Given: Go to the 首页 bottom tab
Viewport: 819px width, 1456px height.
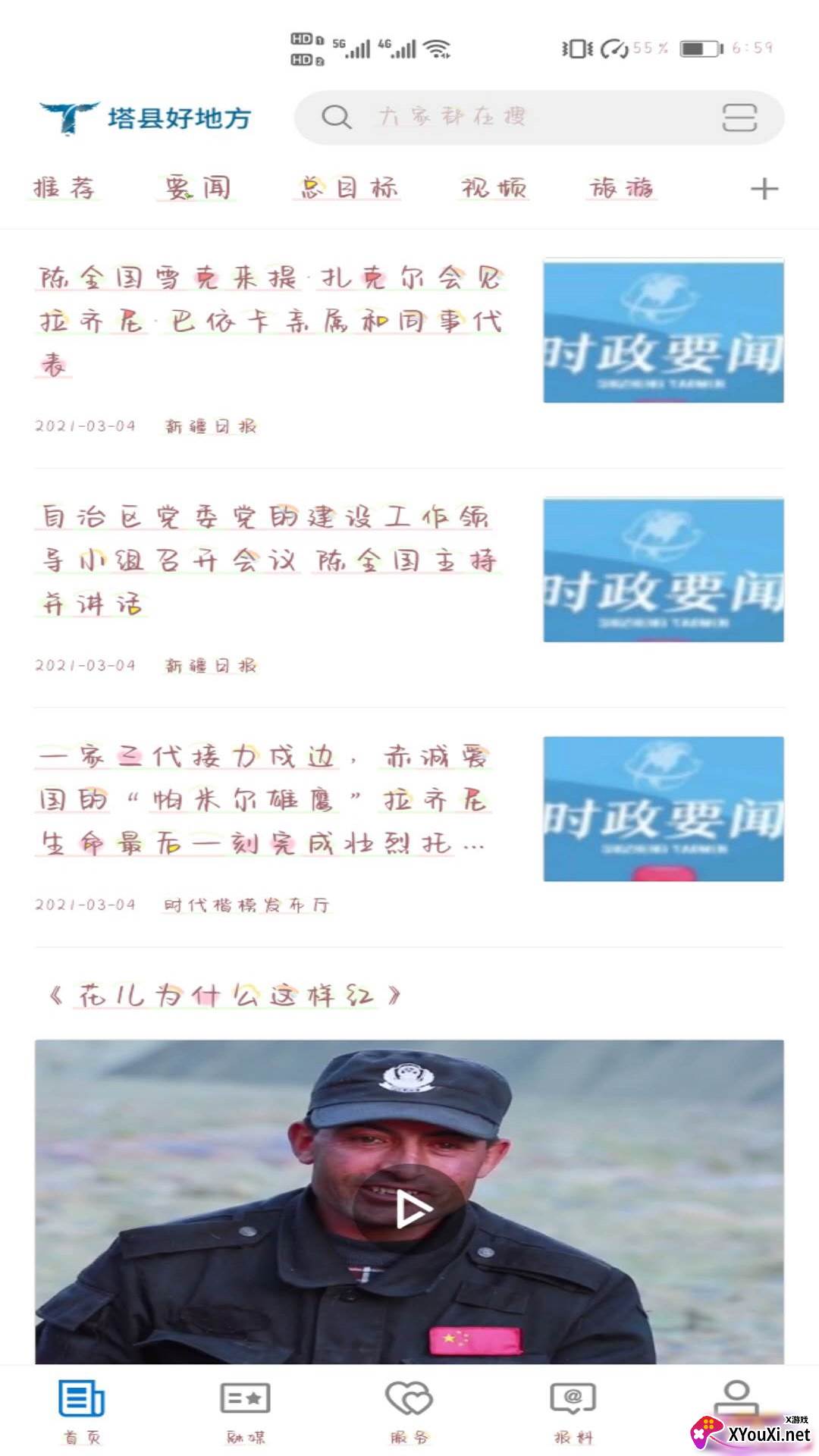Looking at the screenshot, I should pos(82,1410).
